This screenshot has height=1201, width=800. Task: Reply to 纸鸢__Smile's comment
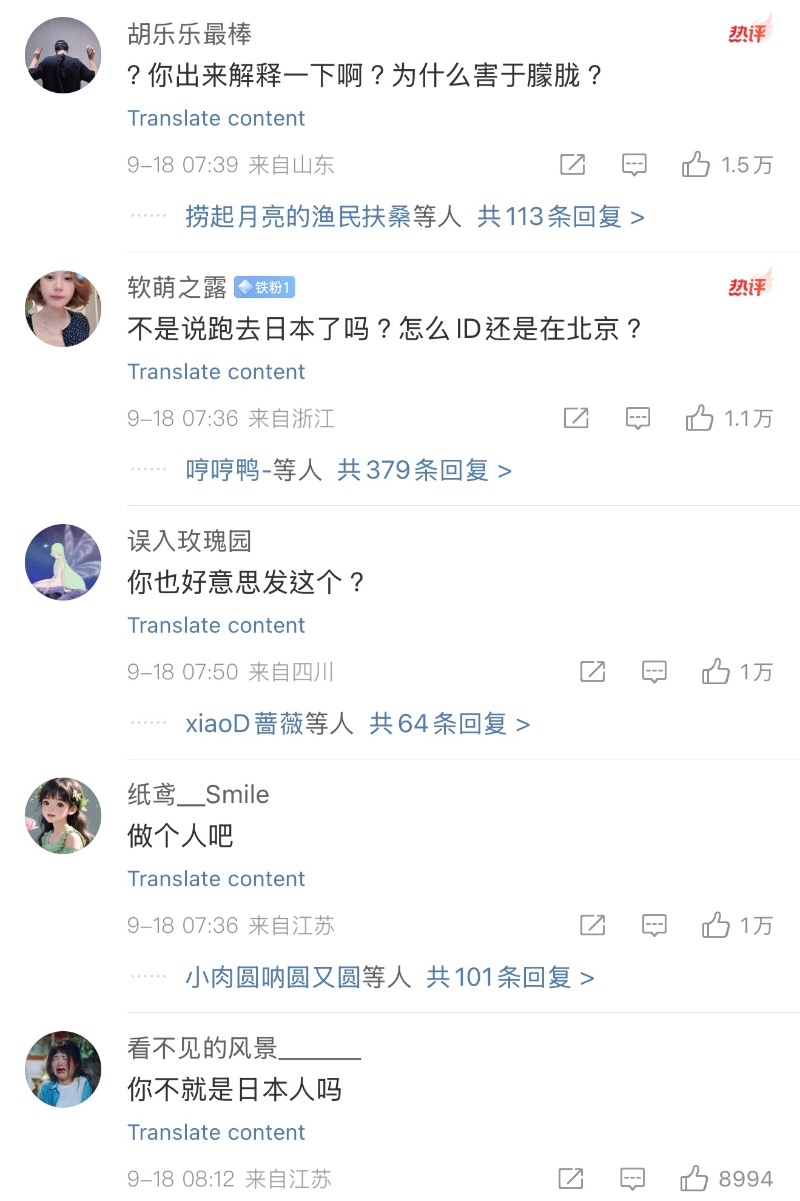click(x=654, y=925)
